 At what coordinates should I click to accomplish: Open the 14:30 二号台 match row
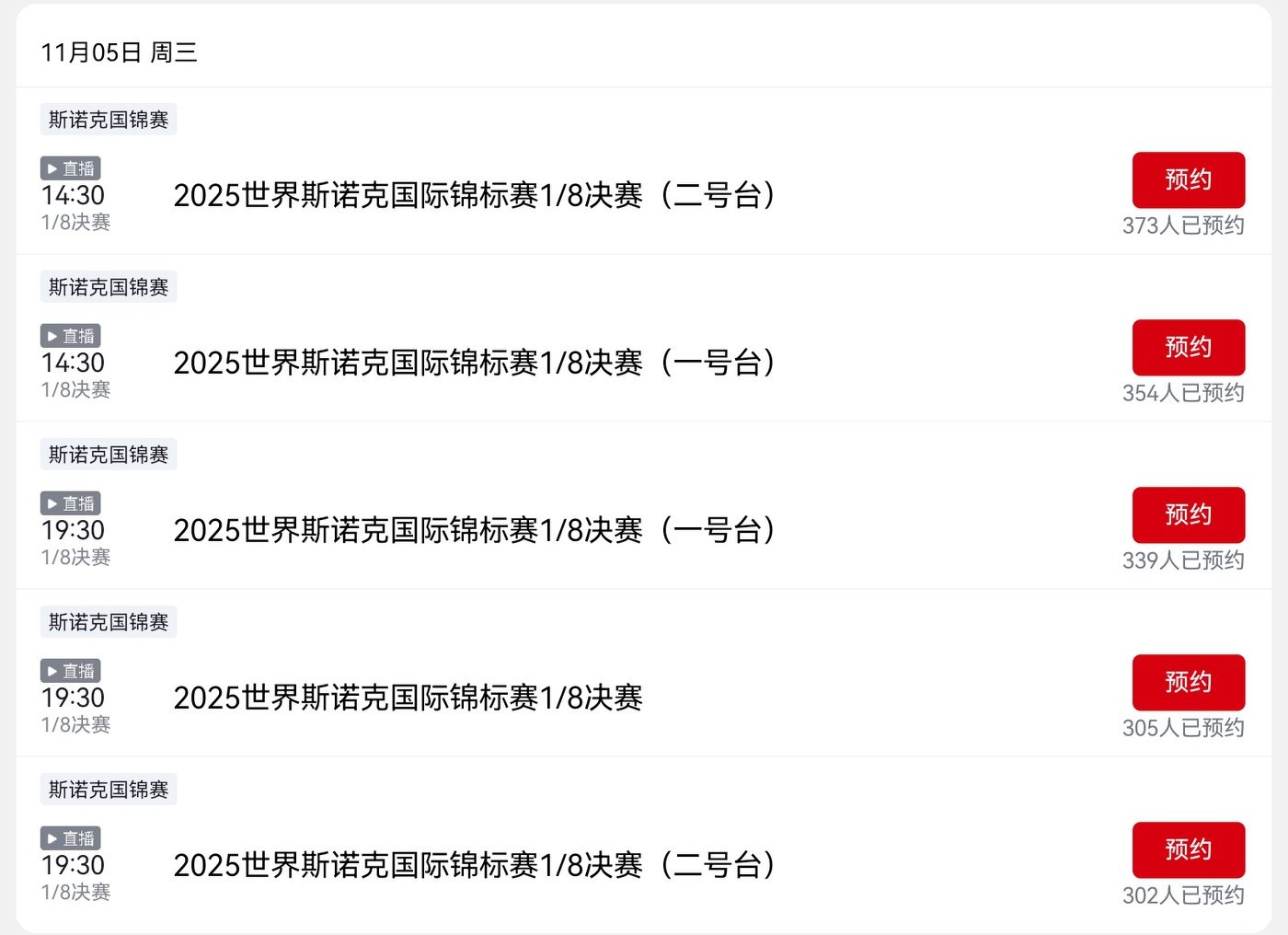(474, 195)
